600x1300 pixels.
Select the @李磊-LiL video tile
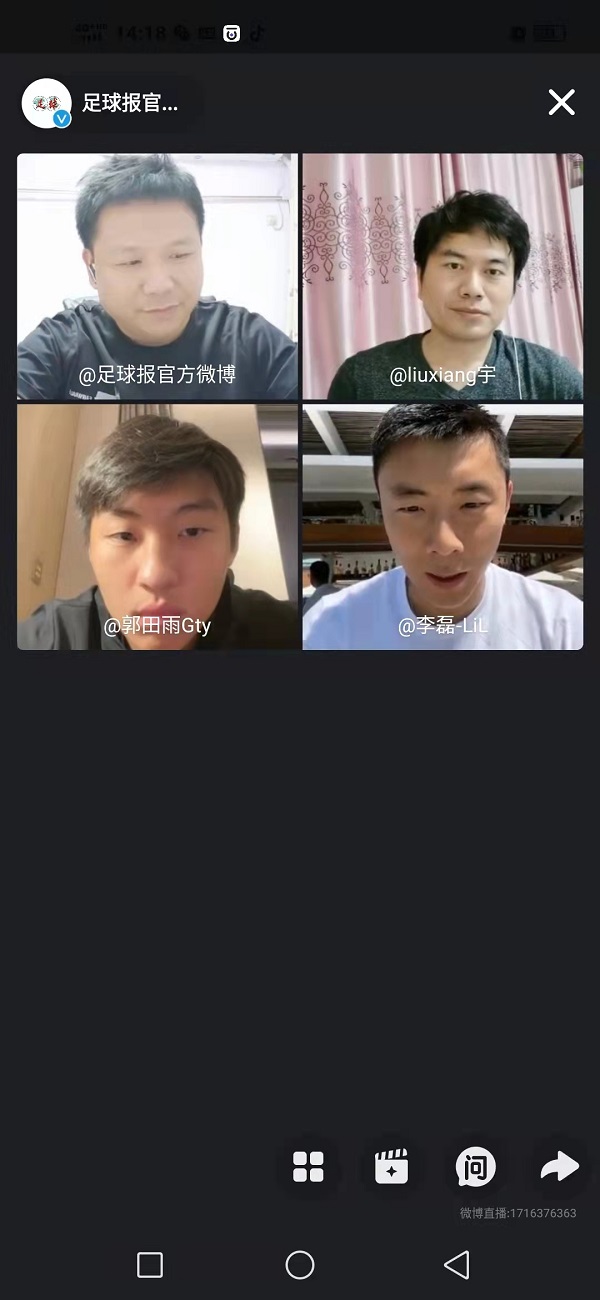tap(443, 527)
